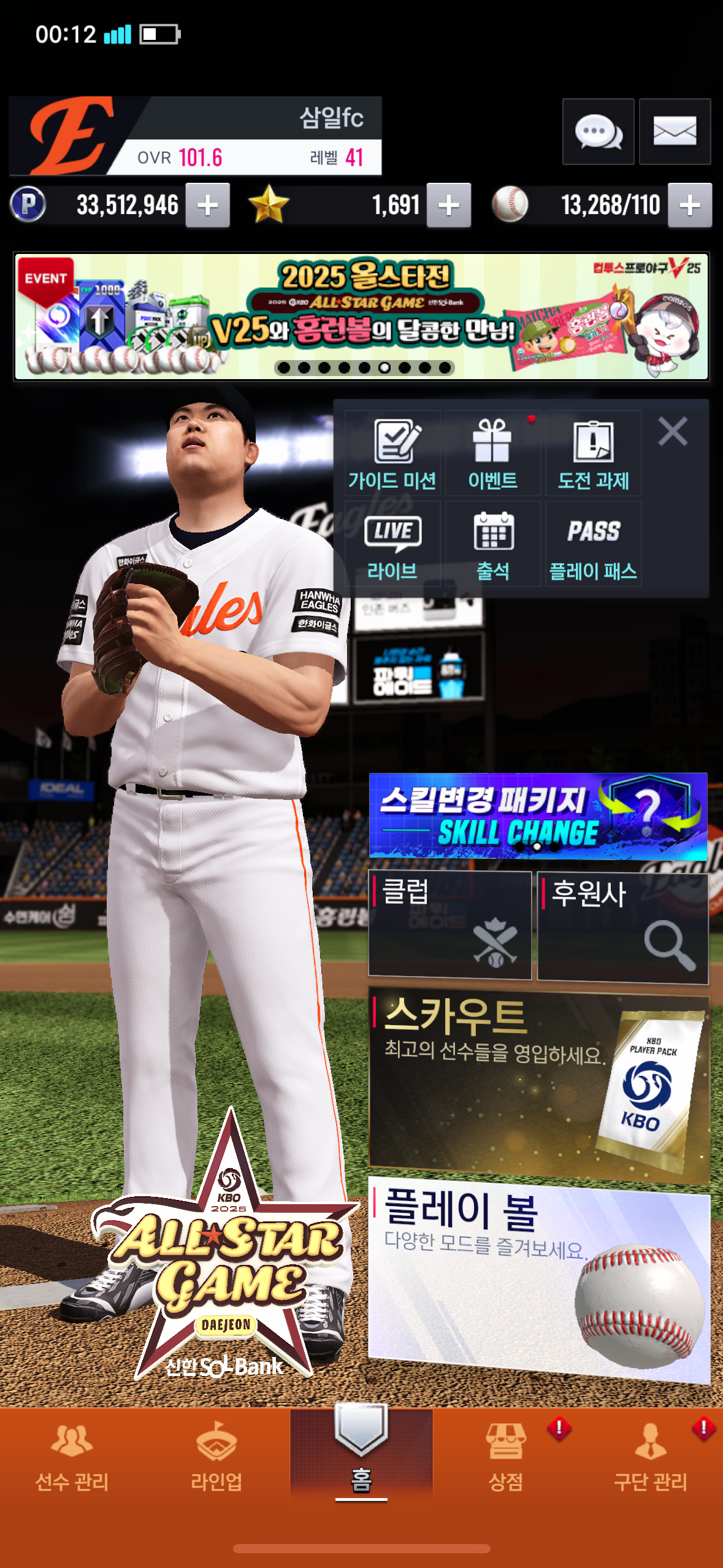Viewport: 723px width, 1568px height.
Task: Switch to the 상점 tab
Action: pyautogui.click(x=505, y=1458)
